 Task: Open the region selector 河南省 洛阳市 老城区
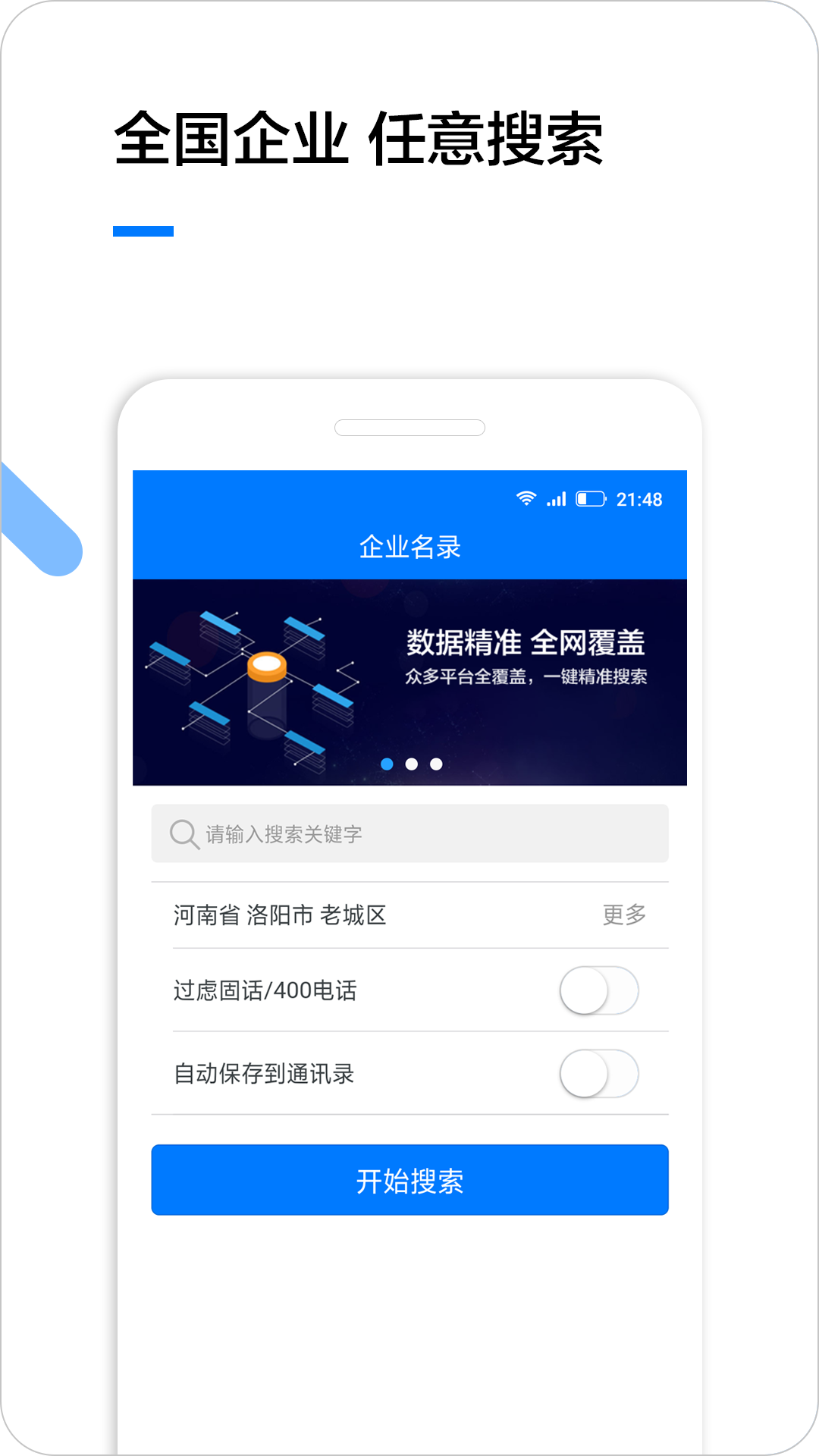click(279, 916)
